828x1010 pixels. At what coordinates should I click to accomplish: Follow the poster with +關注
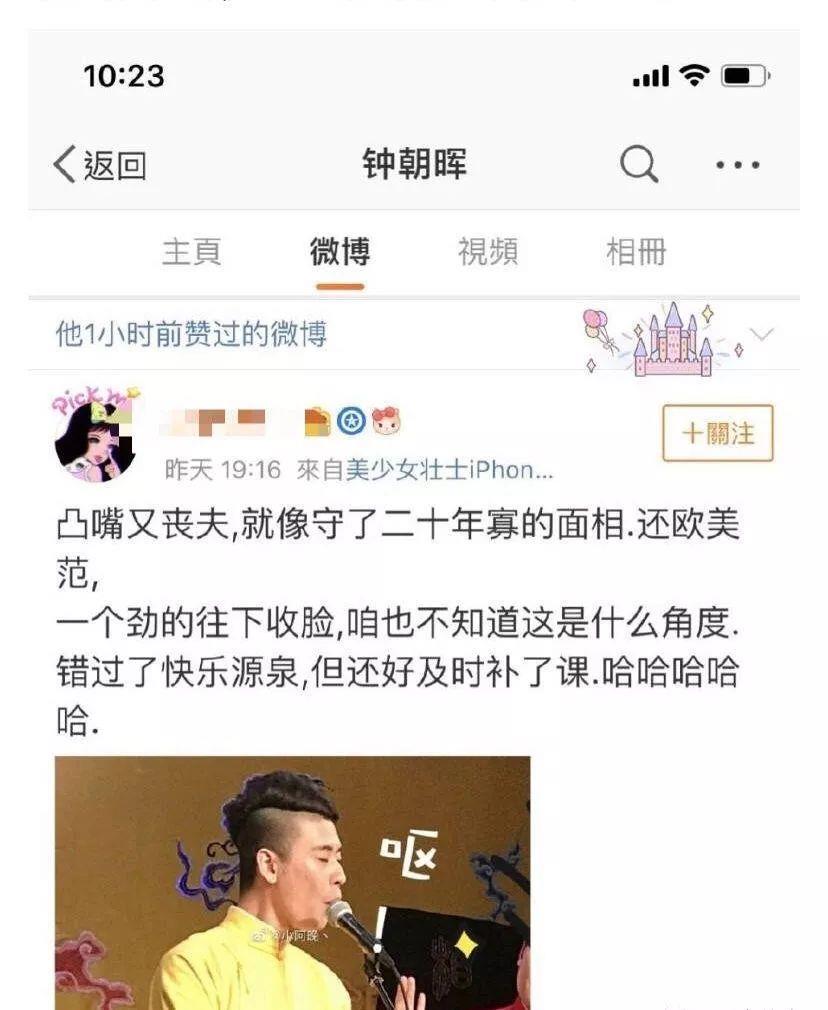[718, 433]
